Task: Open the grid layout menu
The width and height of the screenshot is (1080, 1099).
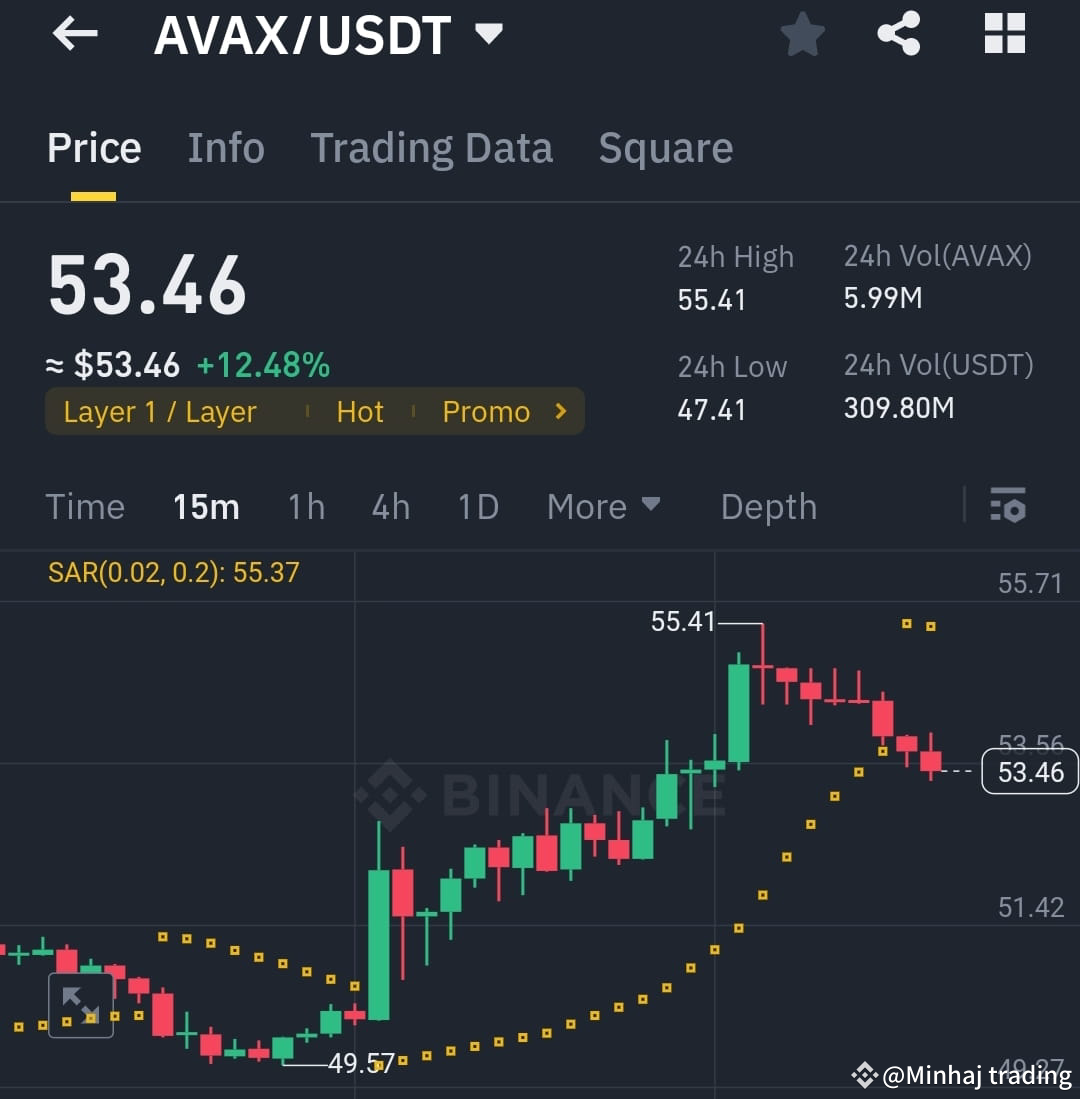Action: (x=1004, y=33)
